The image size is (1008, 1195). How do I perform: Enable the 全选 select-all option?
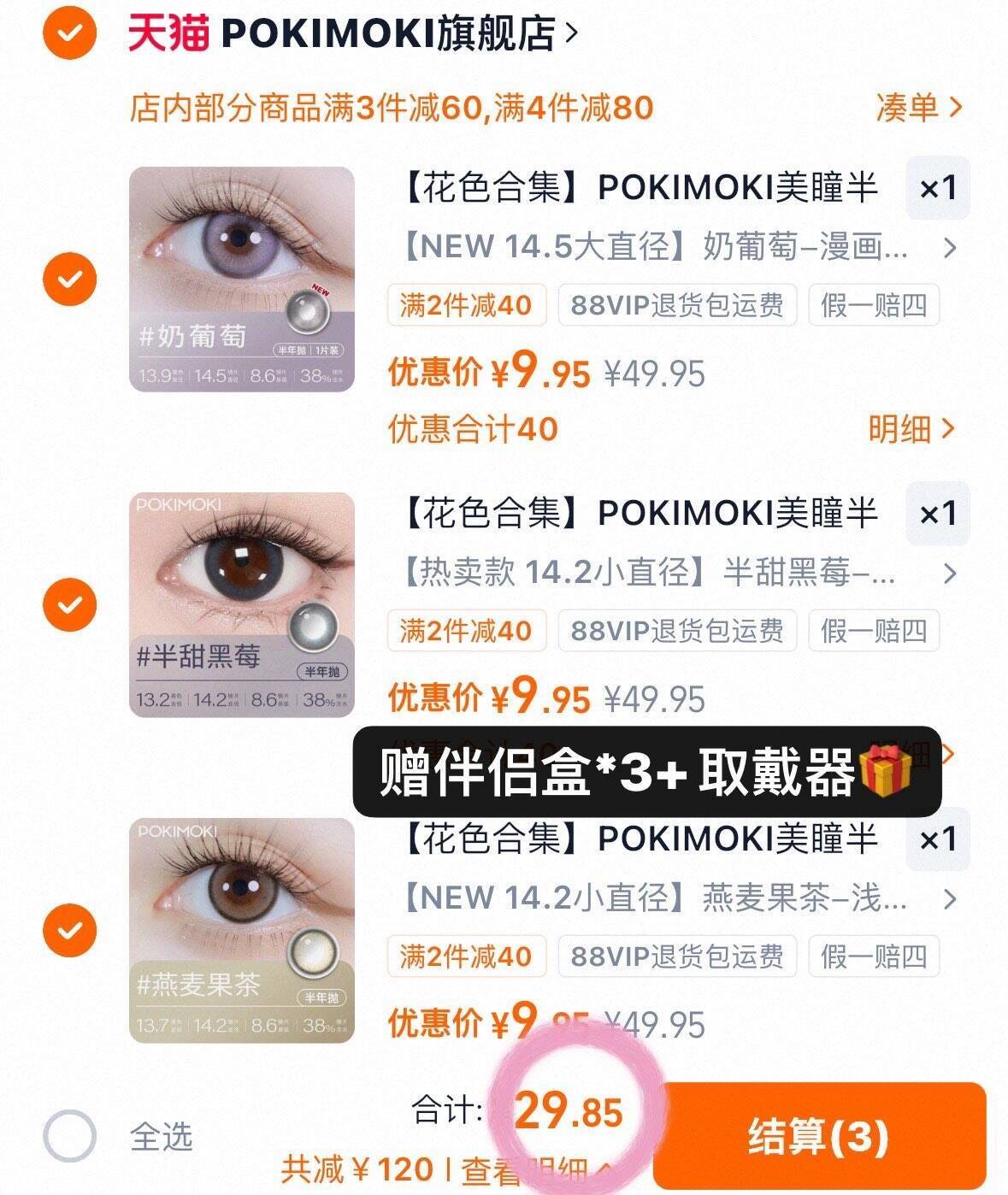pyautogui.click(x=73, y=1136)
